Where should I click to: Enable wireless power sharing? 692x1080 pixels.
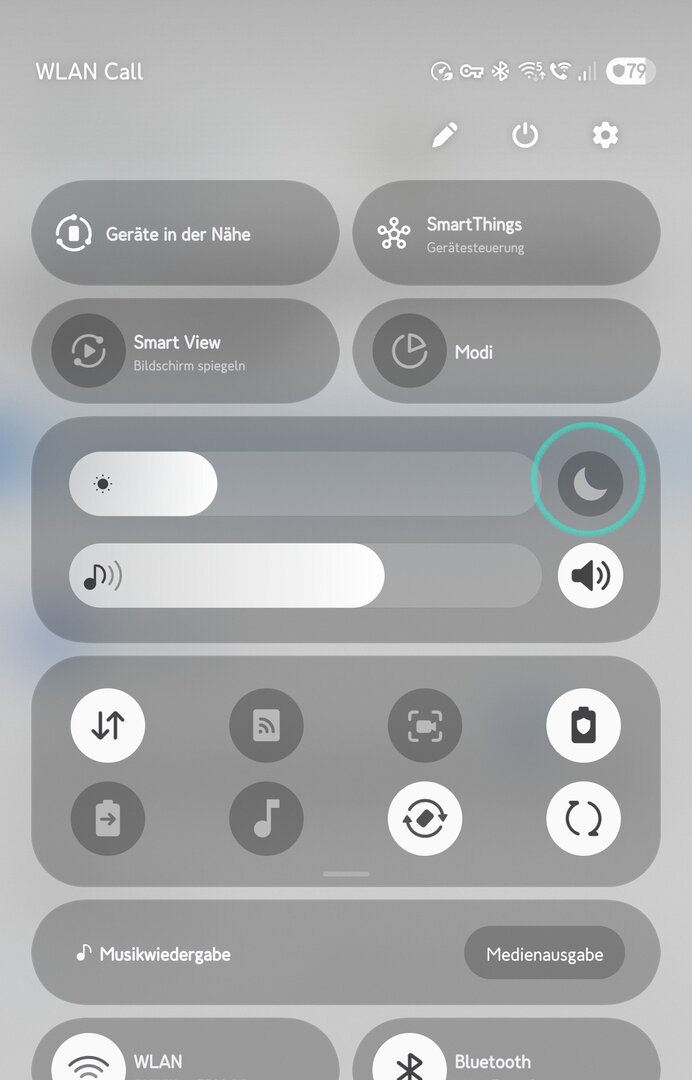(x=108, y=819)
